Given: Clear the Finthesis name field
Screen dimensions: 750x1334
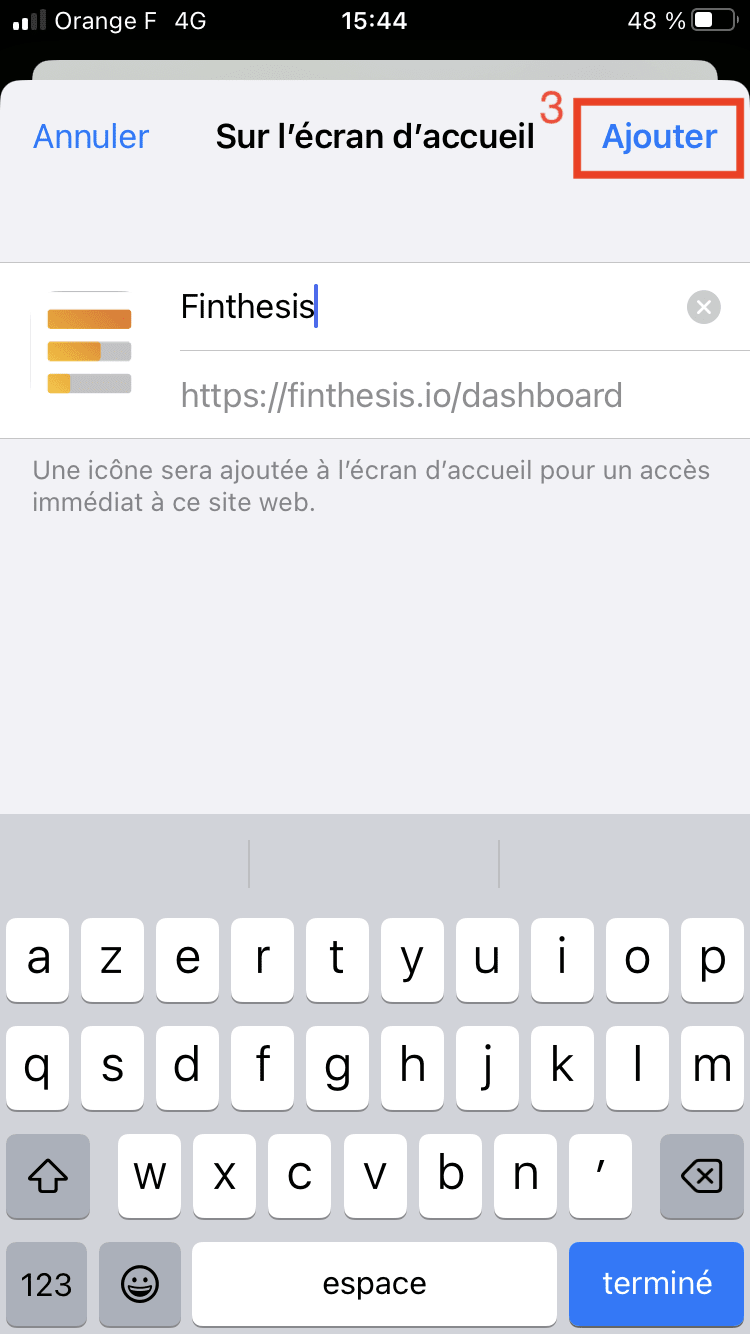Looking at the screenshot, I should click(704, 307).
